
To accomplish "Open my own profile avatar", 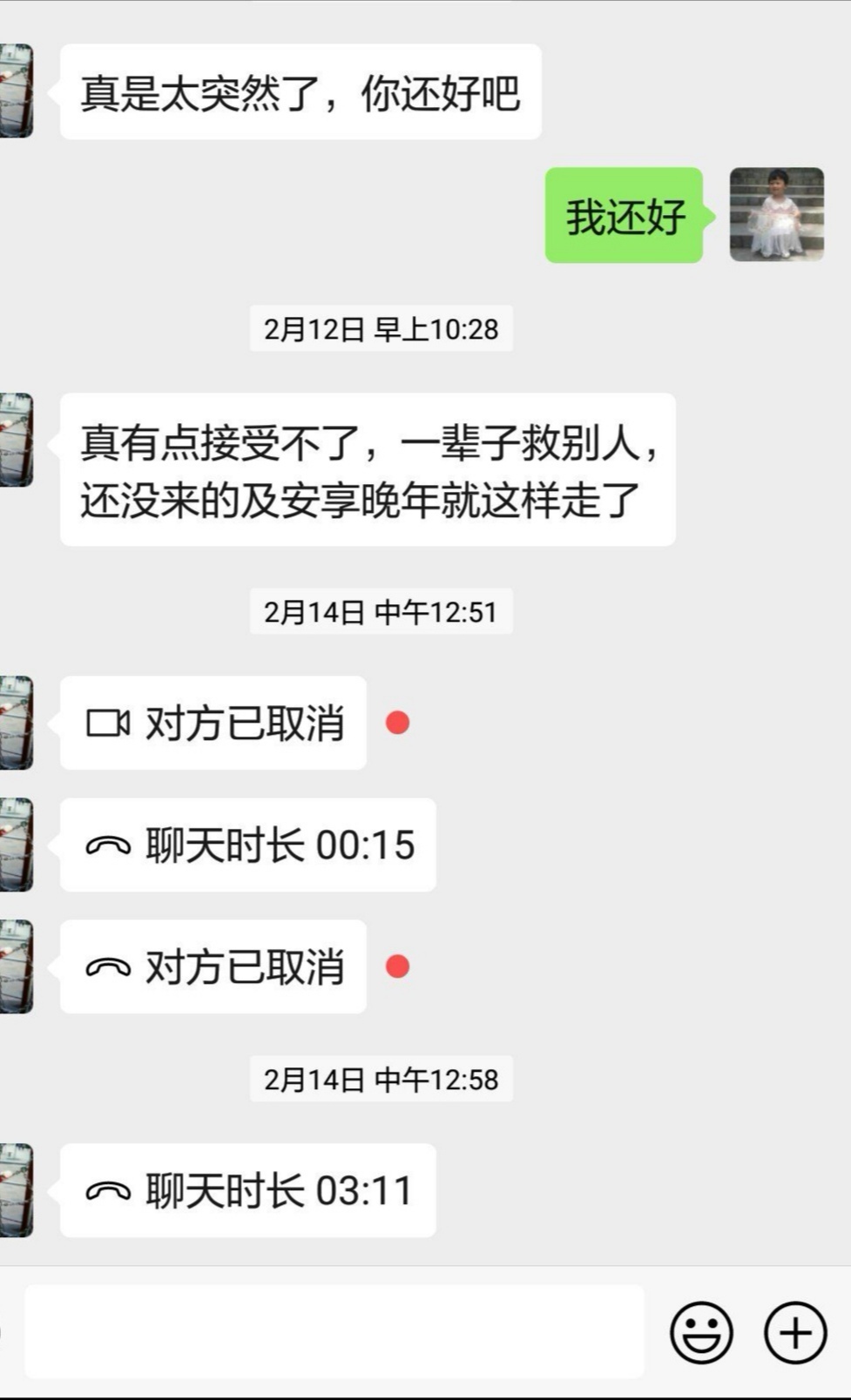I will (x=776, y=214).
